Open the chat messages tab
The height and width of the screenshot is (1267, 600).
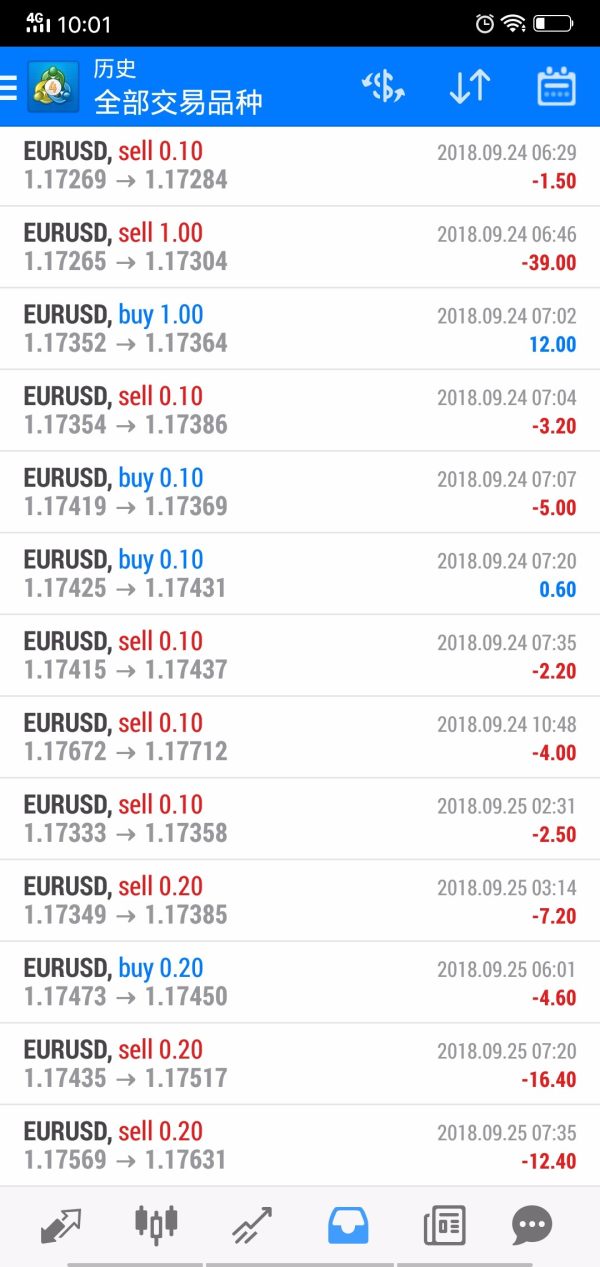[x=532, y=1224]
